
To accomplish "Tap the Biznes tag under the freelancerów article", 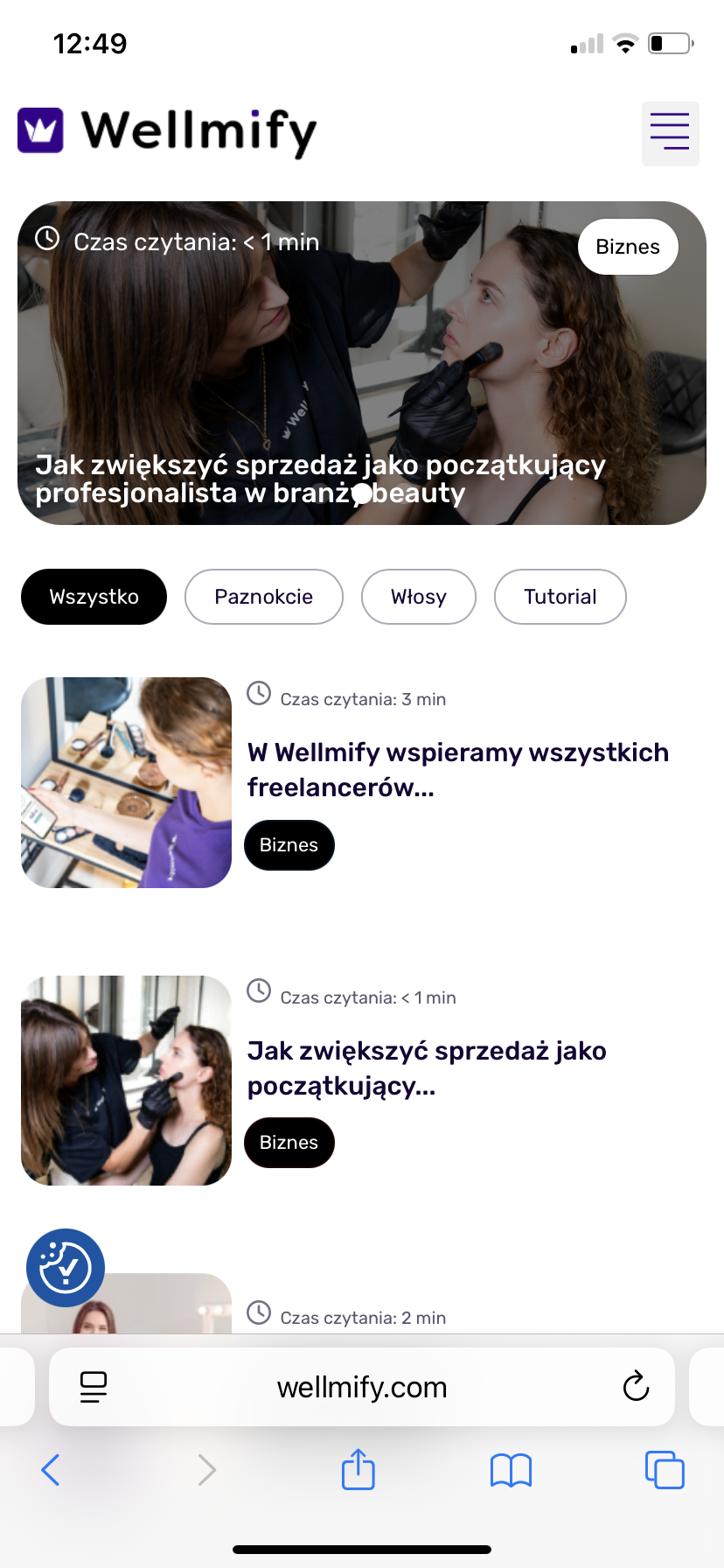I will (x=289, y=845).
